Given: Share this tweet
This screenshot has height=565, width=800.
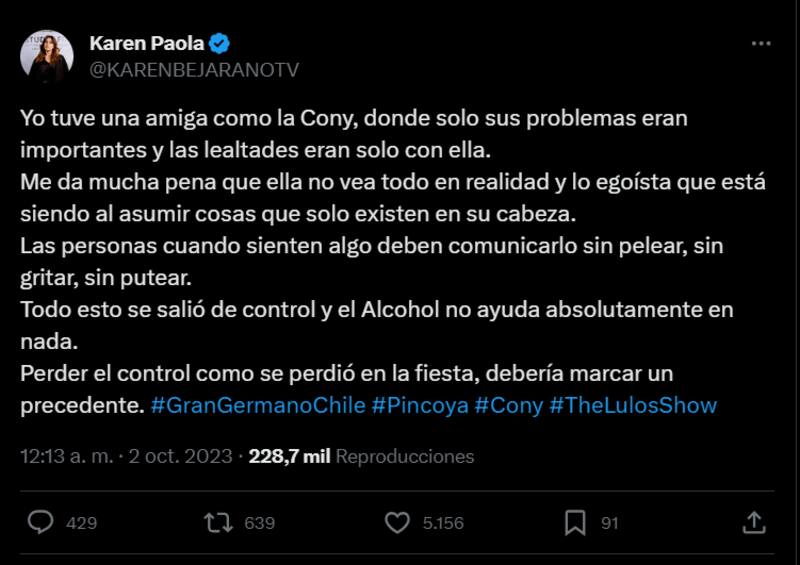Looking at the screenshot, I should [755, 522].
